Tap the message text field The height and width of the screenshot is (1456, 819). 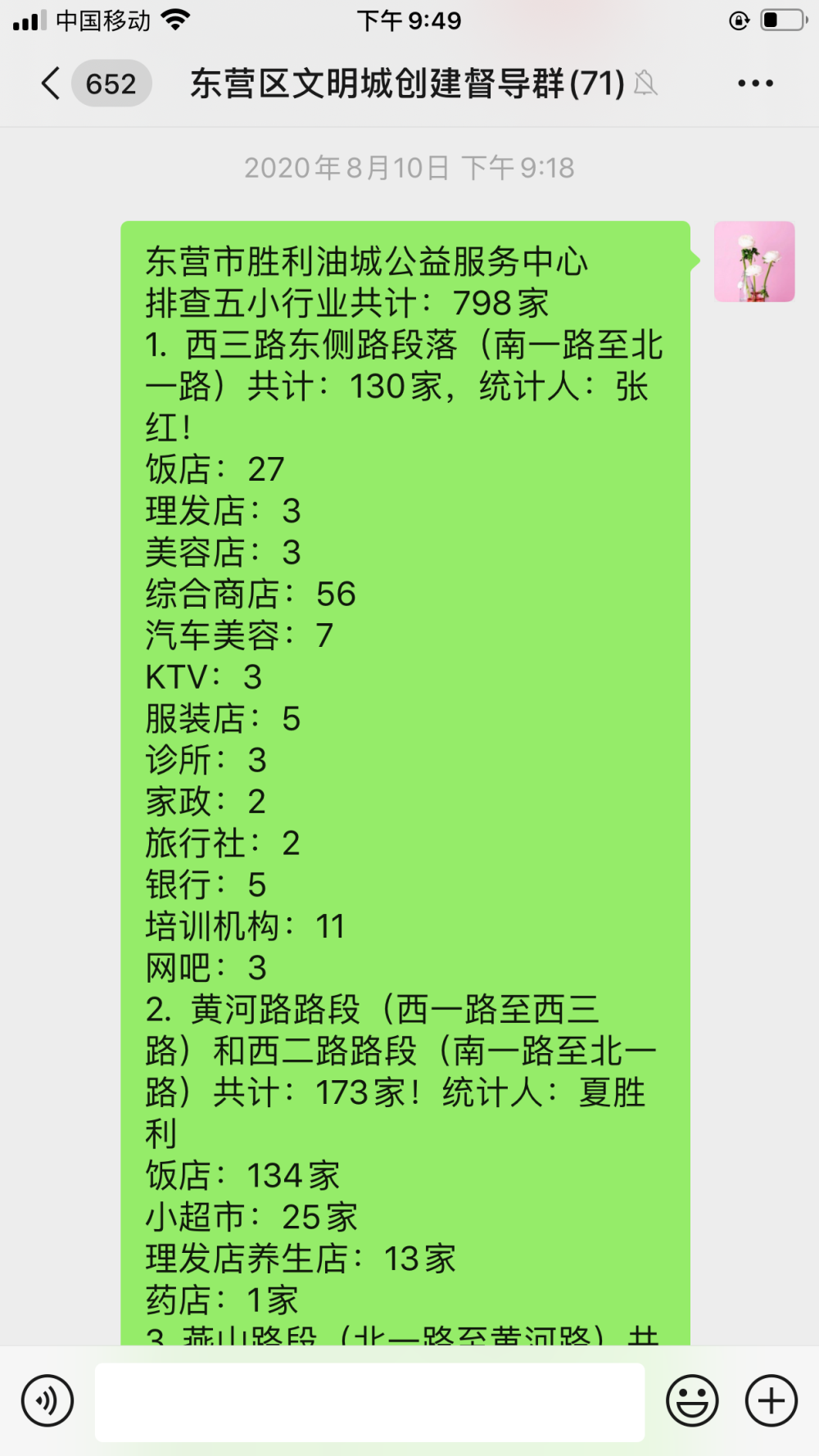click(369, 1401)
